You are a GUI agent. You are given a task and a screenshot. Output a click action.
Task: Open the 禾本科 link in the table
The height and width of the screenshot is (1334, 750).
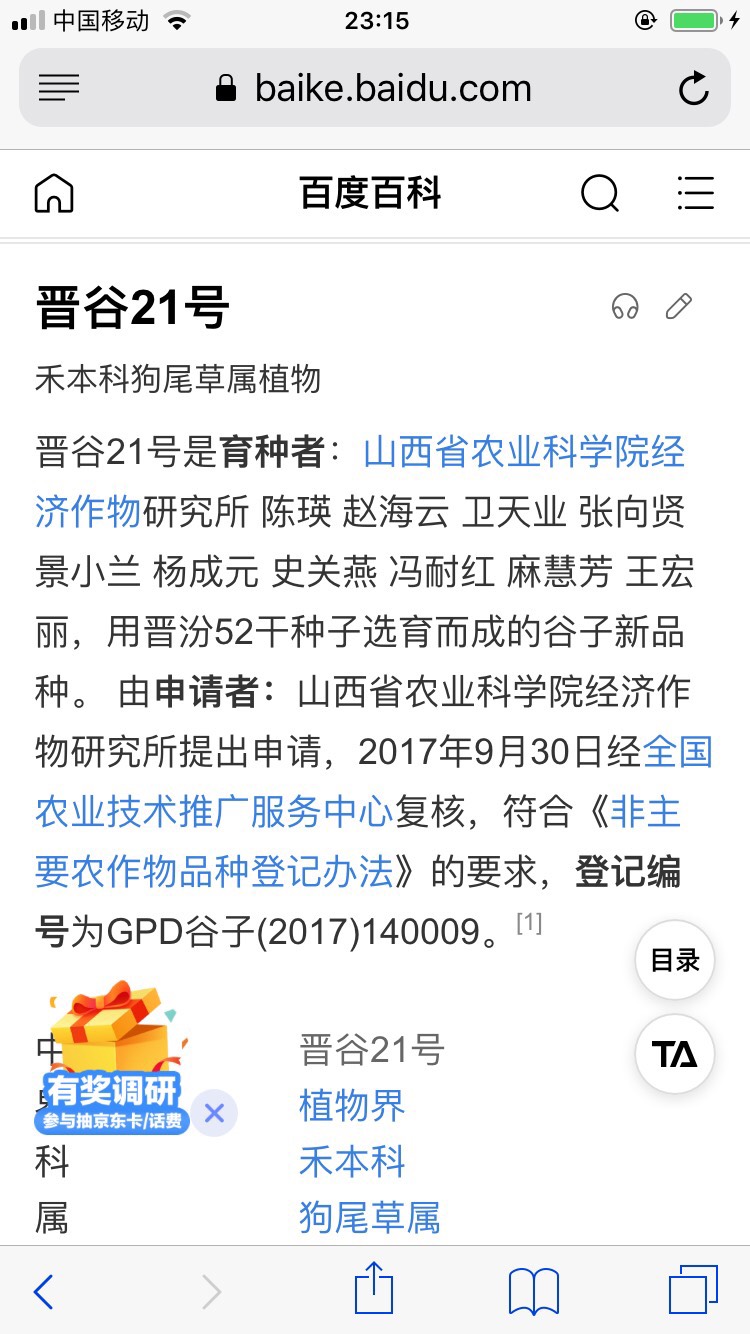(352, 1162)
